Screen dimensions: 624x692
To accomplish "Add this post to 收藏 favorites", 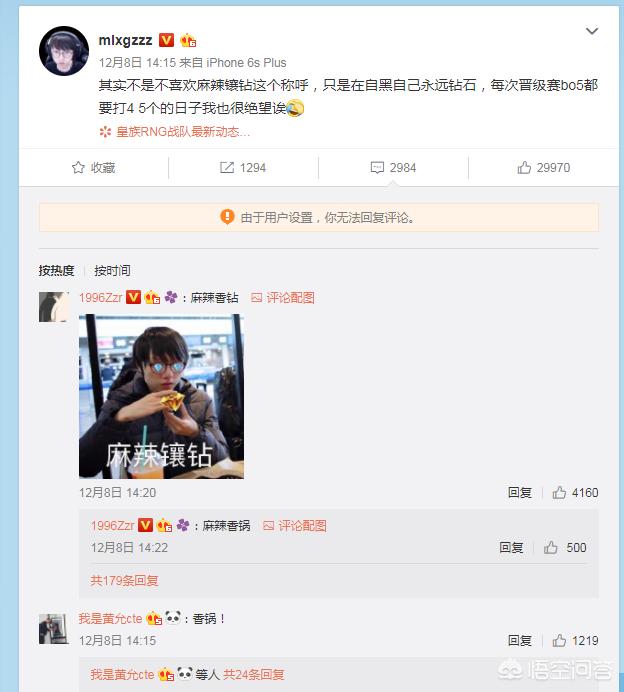I will click(93, 167).
